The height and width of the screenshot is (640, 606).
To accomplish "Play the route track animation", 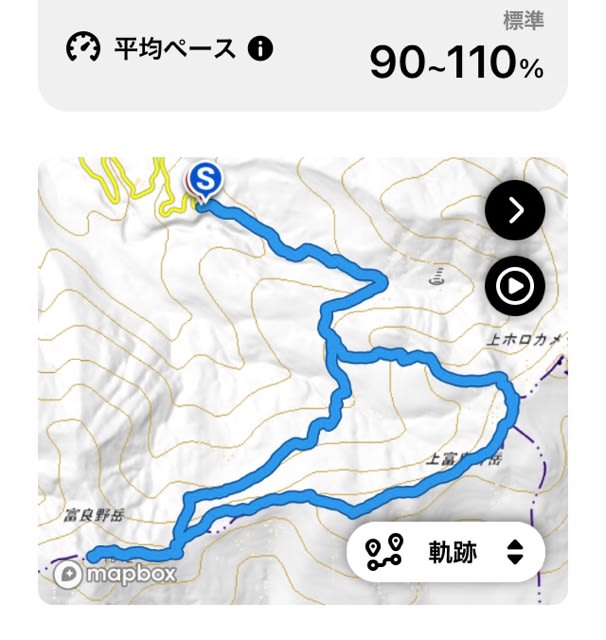I will pyautogui.click(x=515, y=287).
